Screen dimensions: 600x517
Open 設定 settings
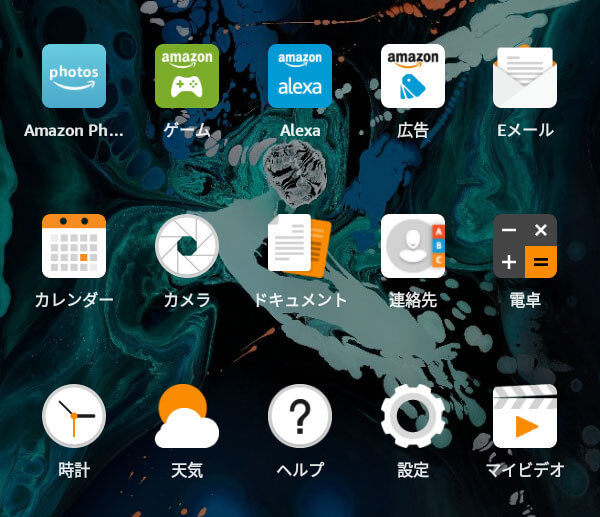pos(413,416)
